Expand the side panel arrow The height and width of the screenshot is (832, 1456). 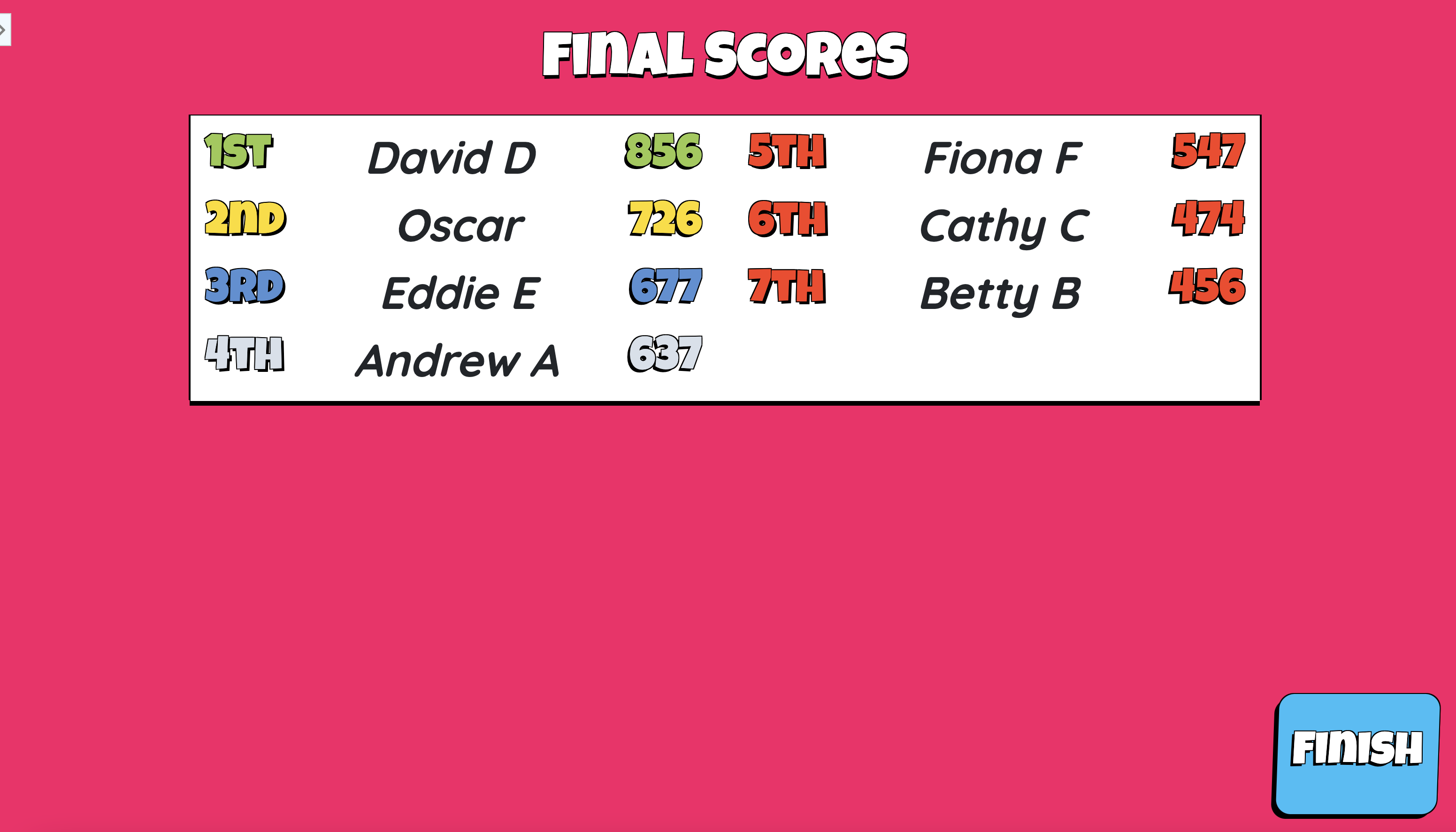pos(4,30)
